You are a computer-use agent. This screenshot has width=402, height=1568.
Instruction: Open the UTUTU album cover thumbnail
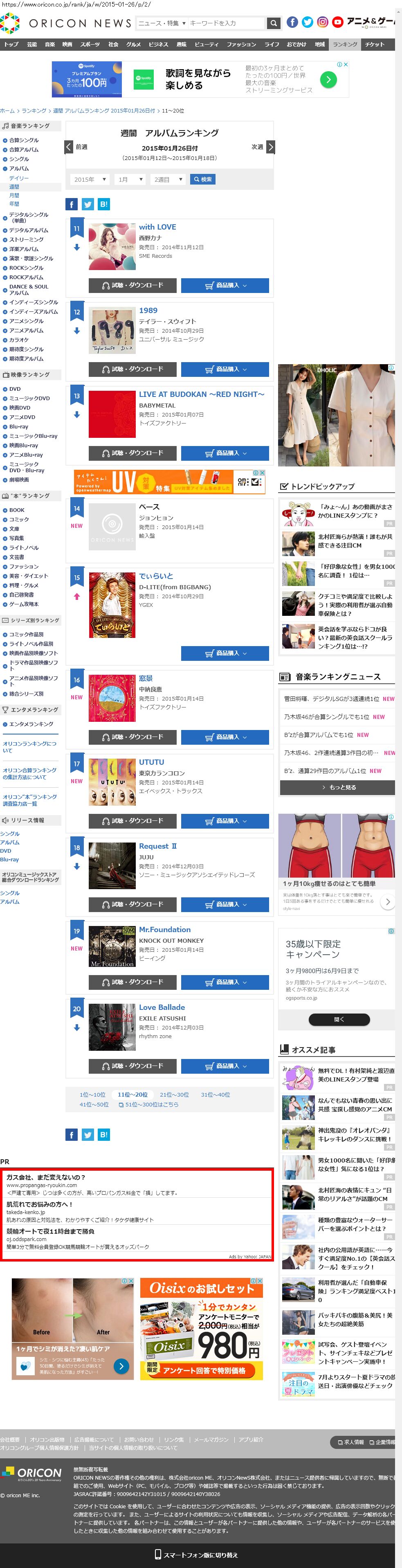112,782
